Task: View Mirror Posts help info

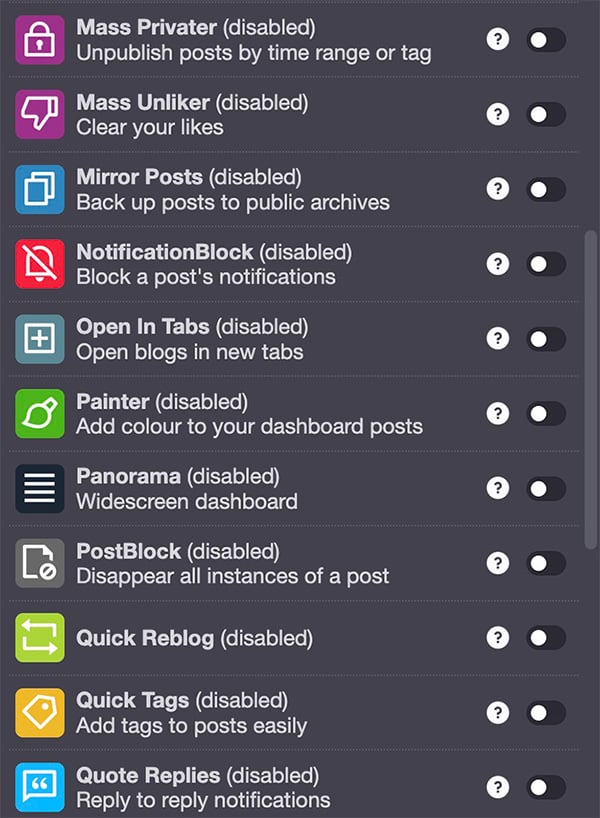Action: click(x=497, y=189)
